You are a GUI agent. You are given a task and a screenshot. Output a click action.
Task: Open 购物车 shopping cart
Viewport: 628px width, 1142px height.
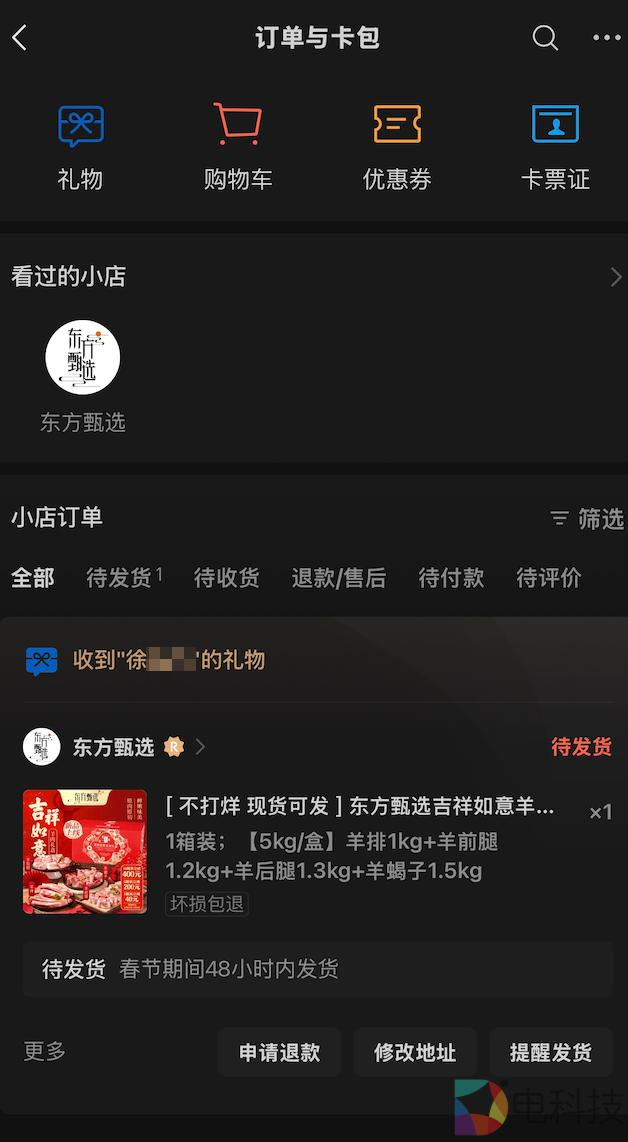(x=238, y=146)
